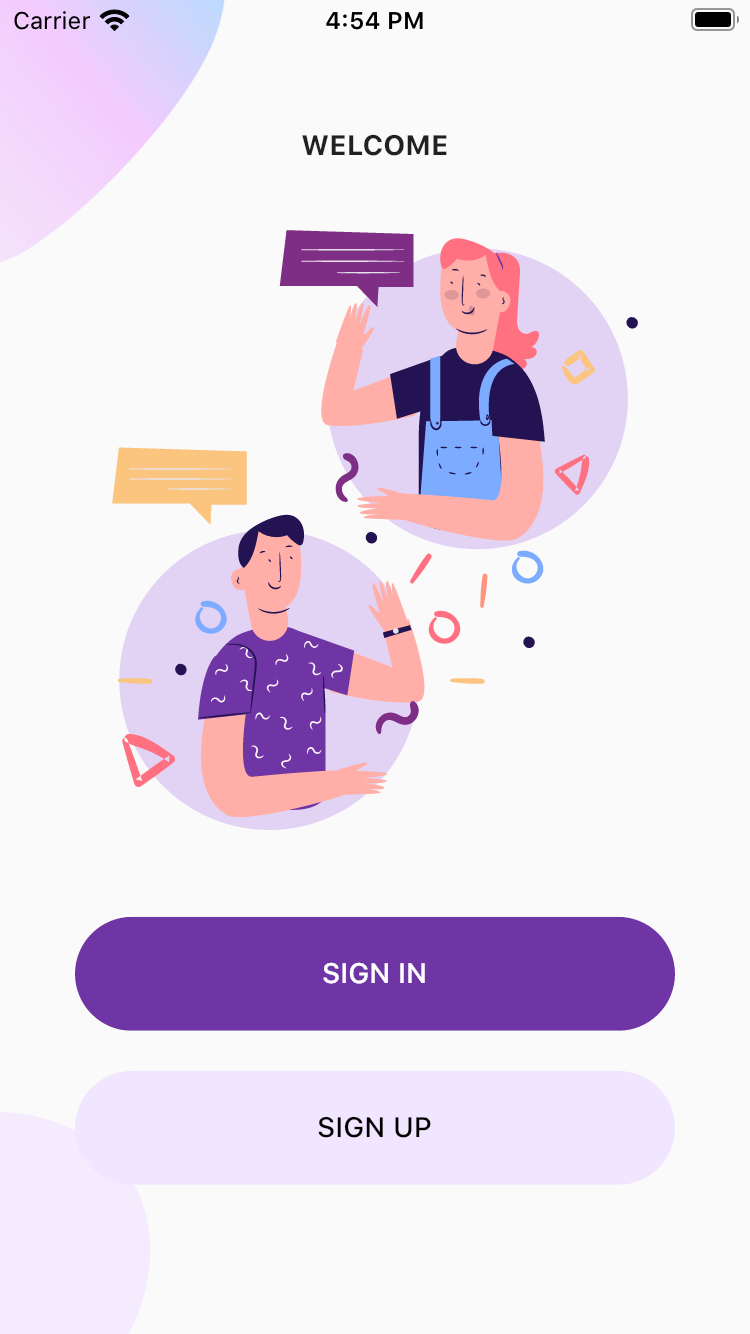The height and width of the screenshot is (1334, 750).
Task: Choose SIGN UP to create an account
Action: [374, 1127]
